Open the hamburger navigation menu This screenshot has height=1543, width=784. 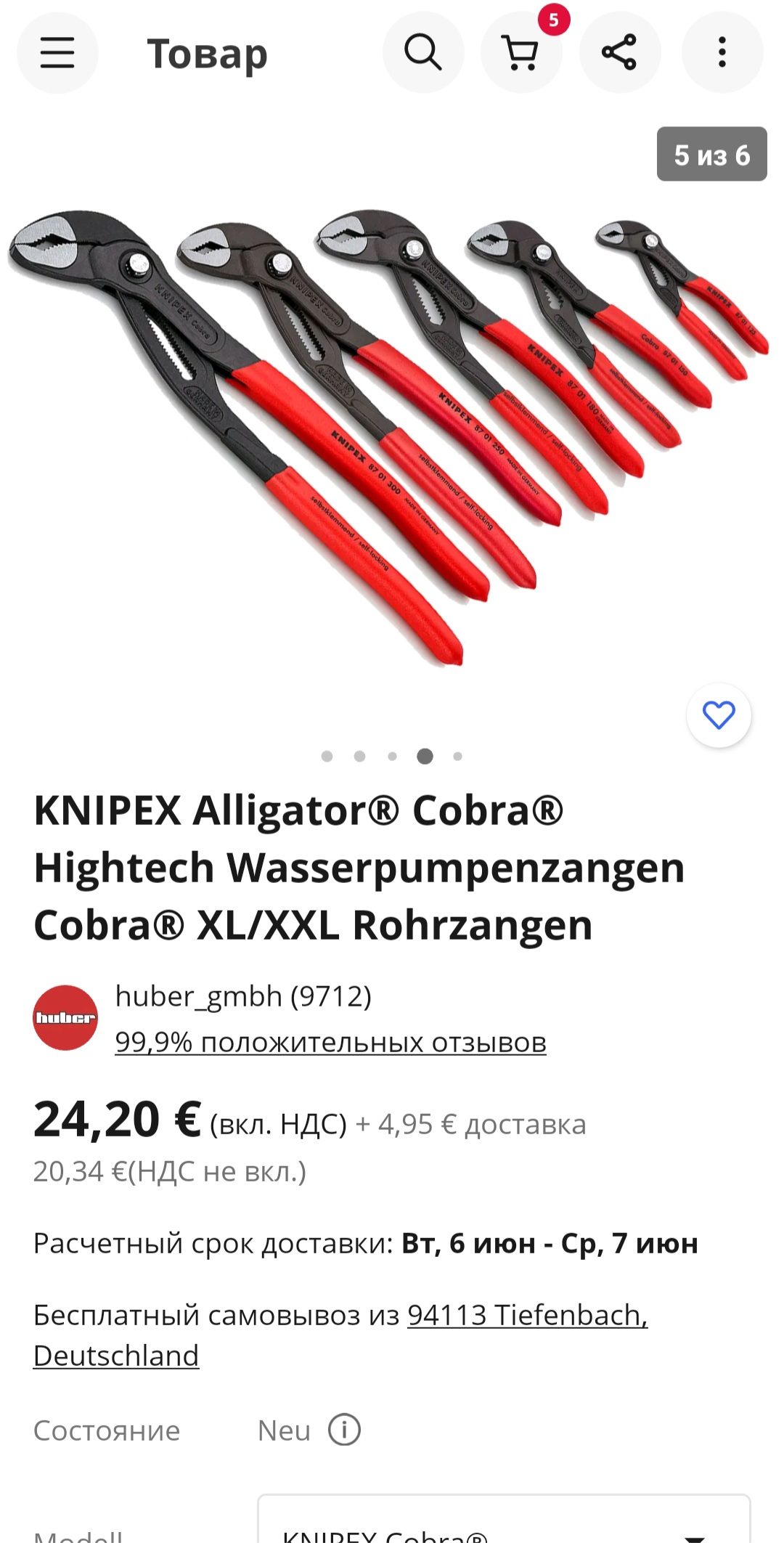coord(57,53)
